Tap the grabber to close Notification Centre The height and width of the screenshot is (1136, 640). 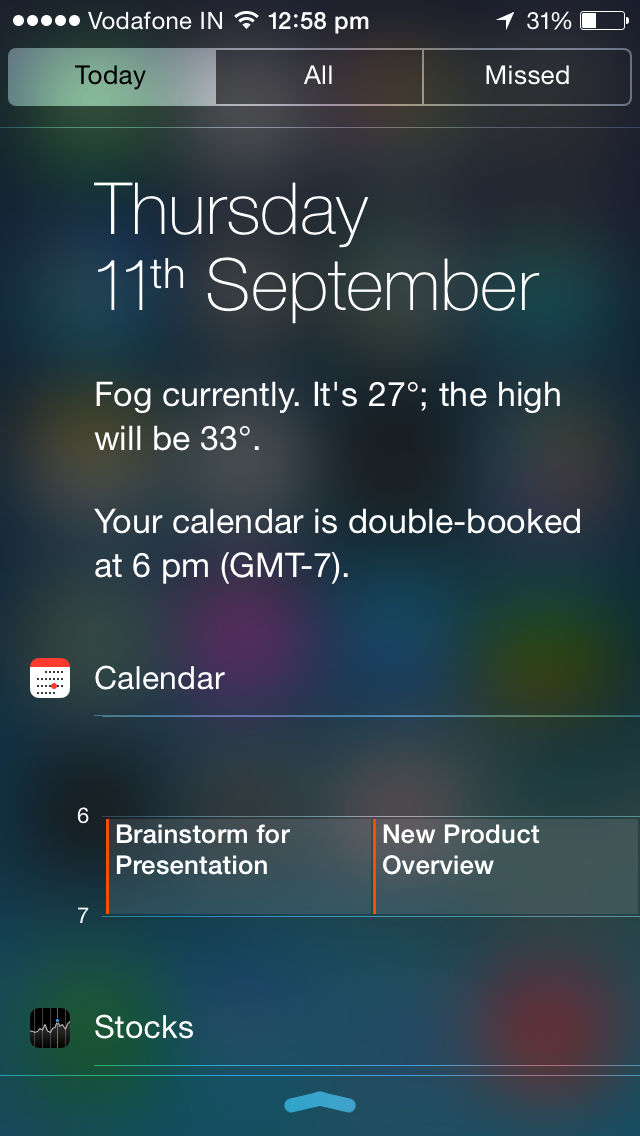pyautogui.click(x=320, y=1104)
